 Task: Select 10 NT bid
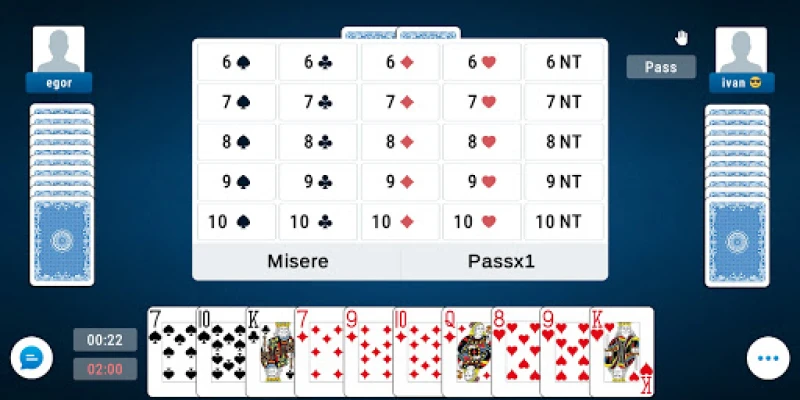click(564, 221)
